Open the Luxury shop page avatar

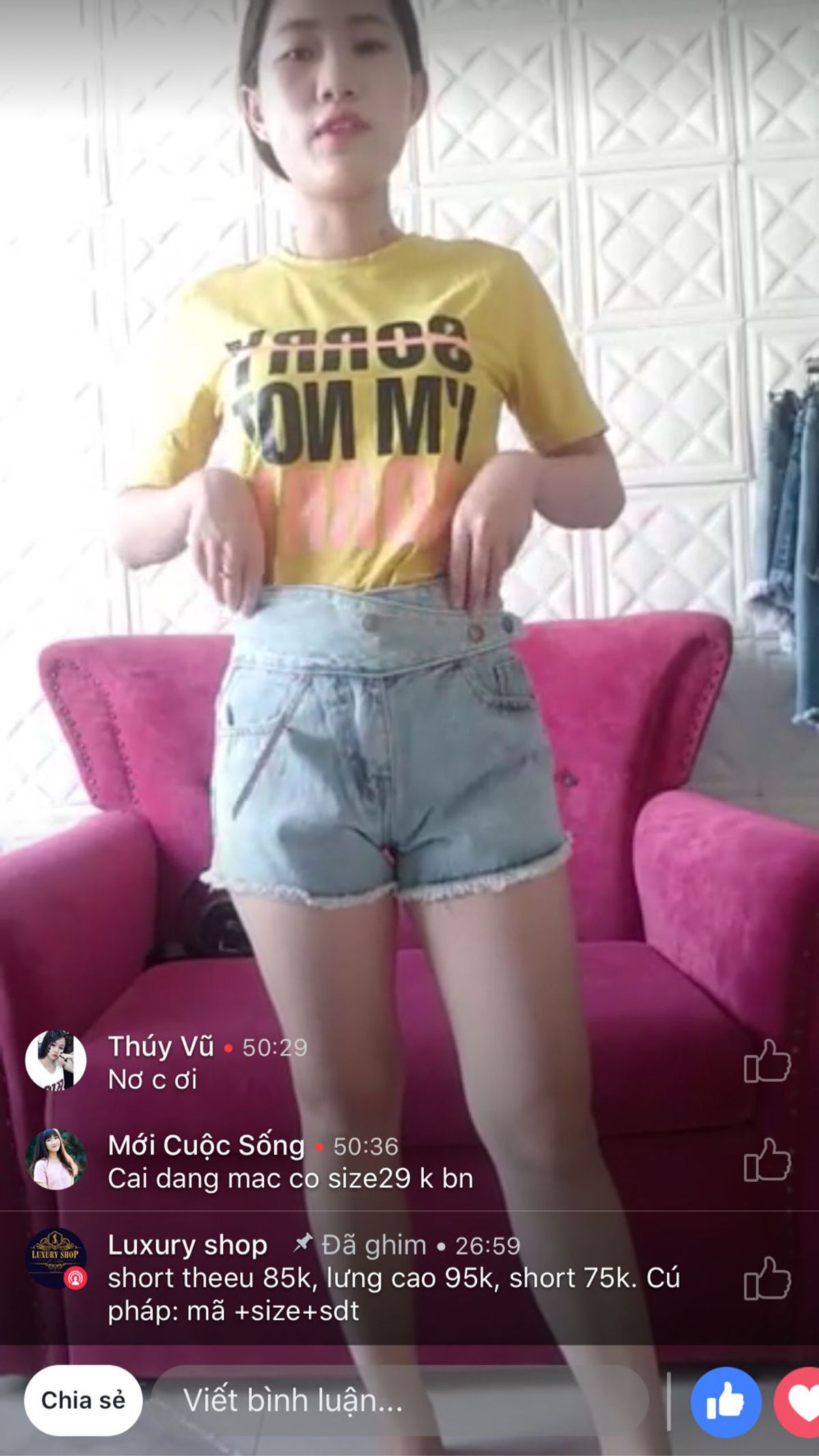(55, 1259)
